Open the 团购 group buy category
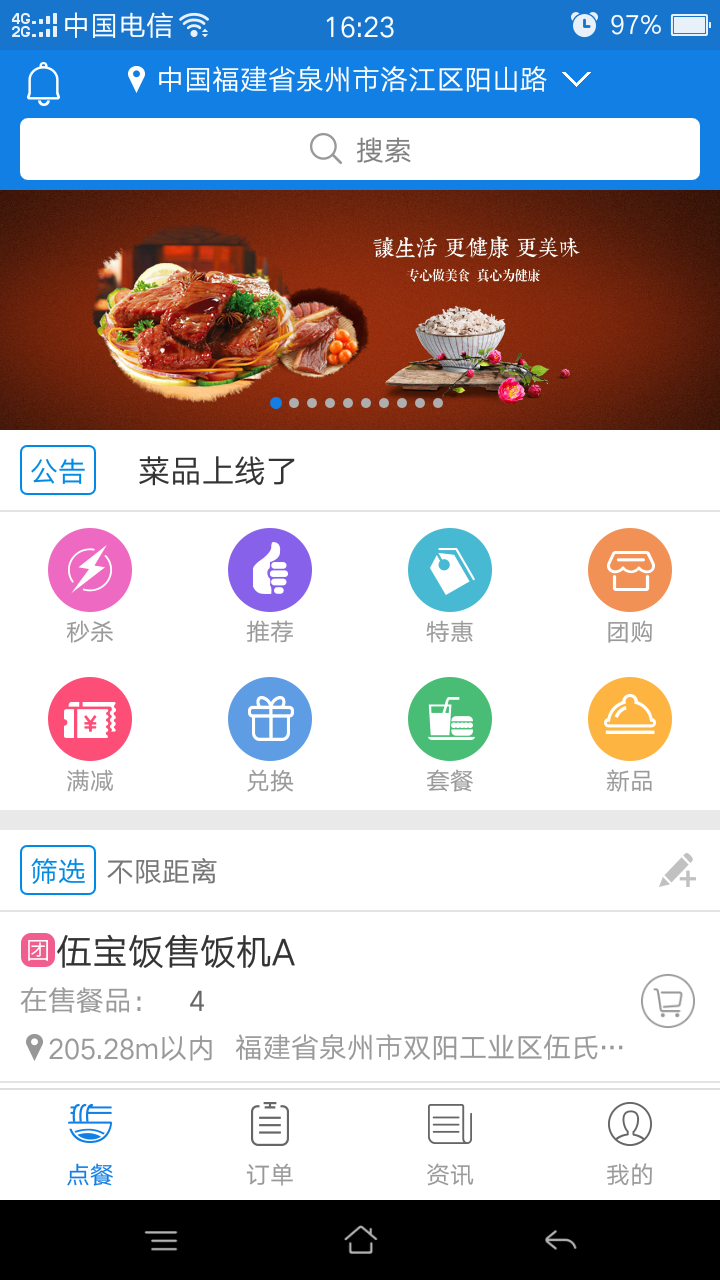The height and width of the screenshot is (1280, 720). pos(630,585)
